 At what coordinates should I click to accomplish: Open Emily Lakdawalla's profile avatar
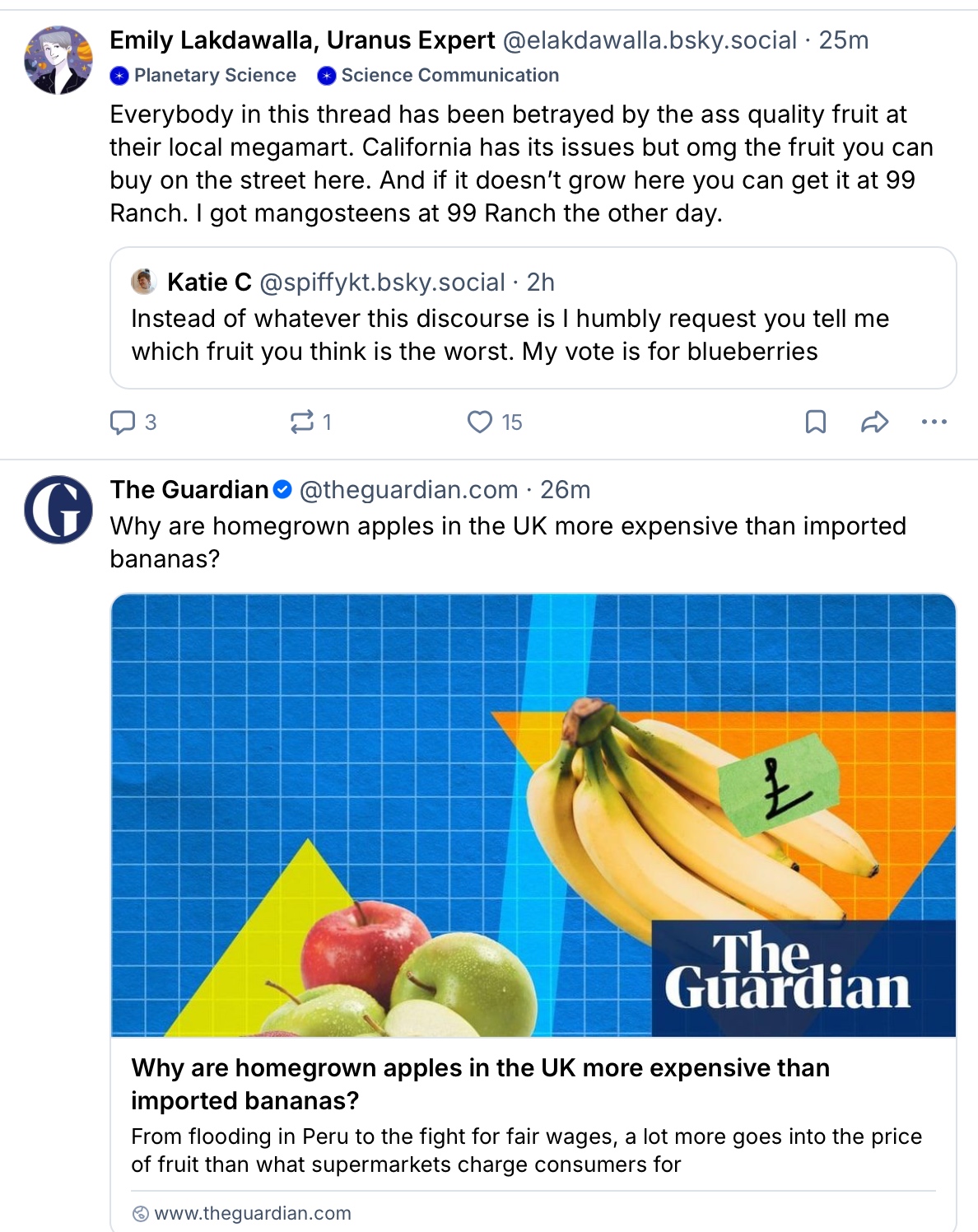point(58,60)
